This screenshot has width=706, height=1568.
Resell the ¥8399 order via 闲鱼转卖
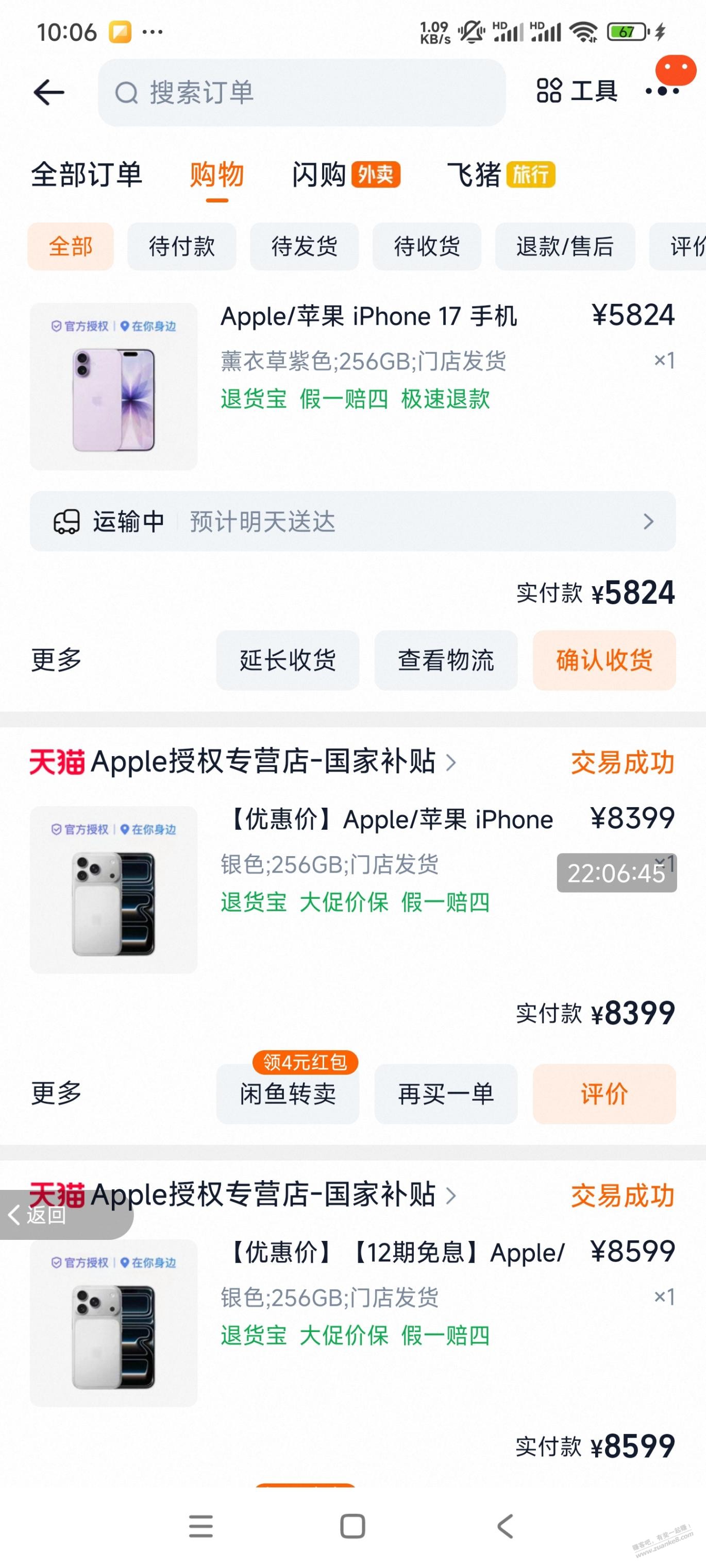point(288,1094)
